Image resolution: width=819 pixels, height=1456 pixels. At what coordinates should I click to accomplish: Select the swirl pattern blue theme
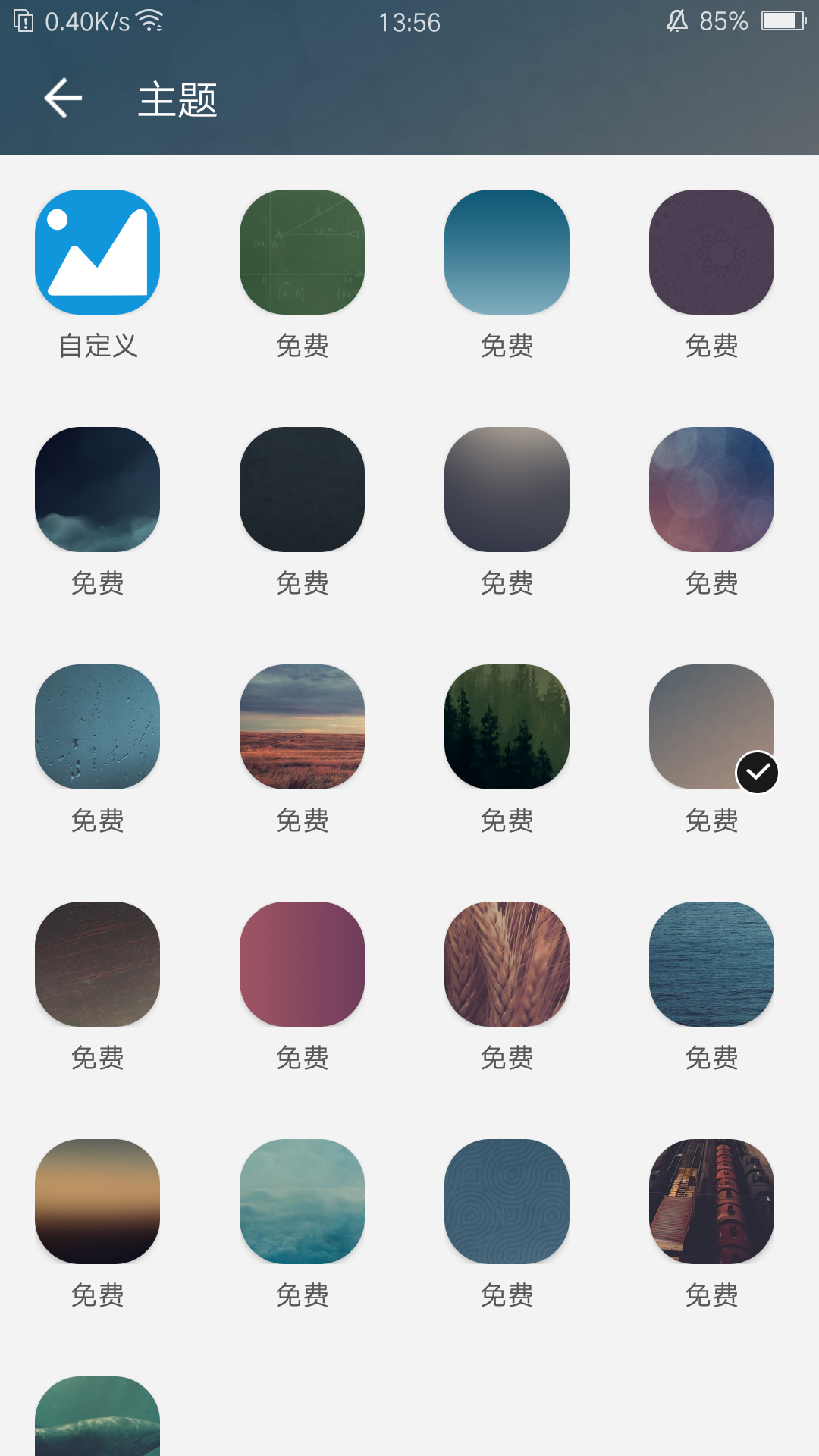[x=506, y=1202]
